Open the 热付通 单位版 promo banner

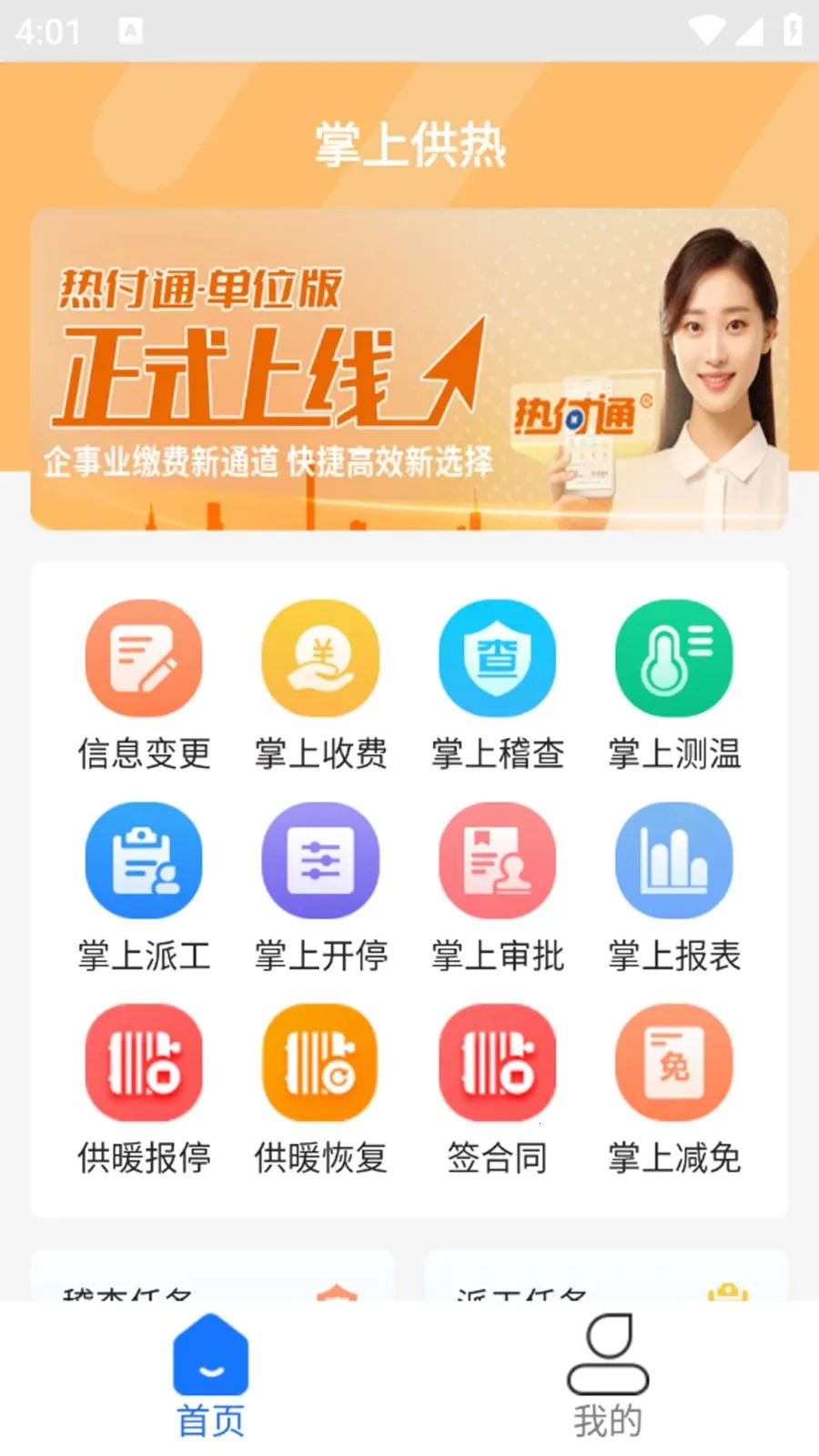[x=409, y=369]
